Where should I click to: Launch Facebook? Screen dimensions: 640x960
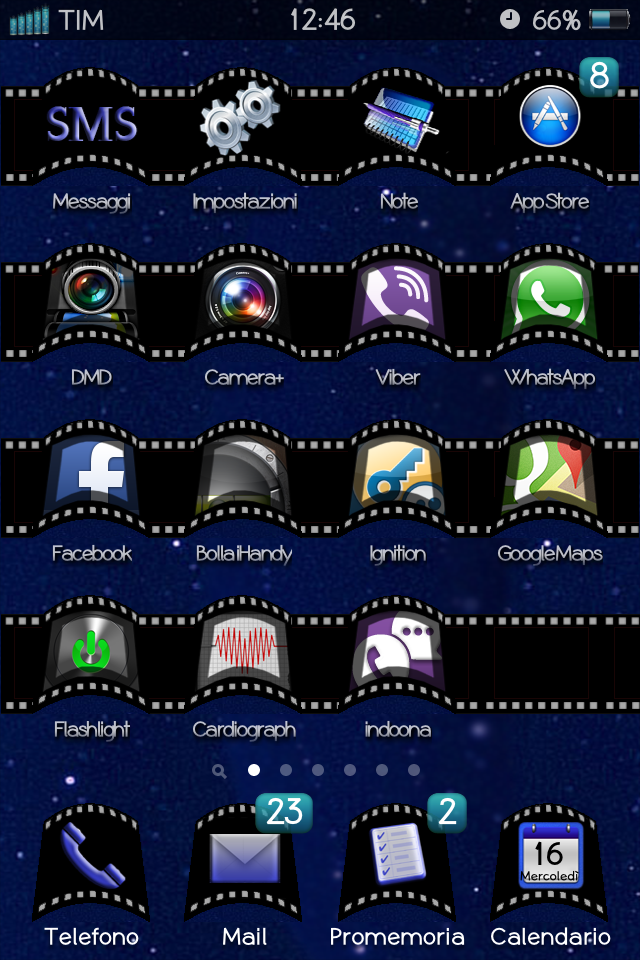point(91,477)
